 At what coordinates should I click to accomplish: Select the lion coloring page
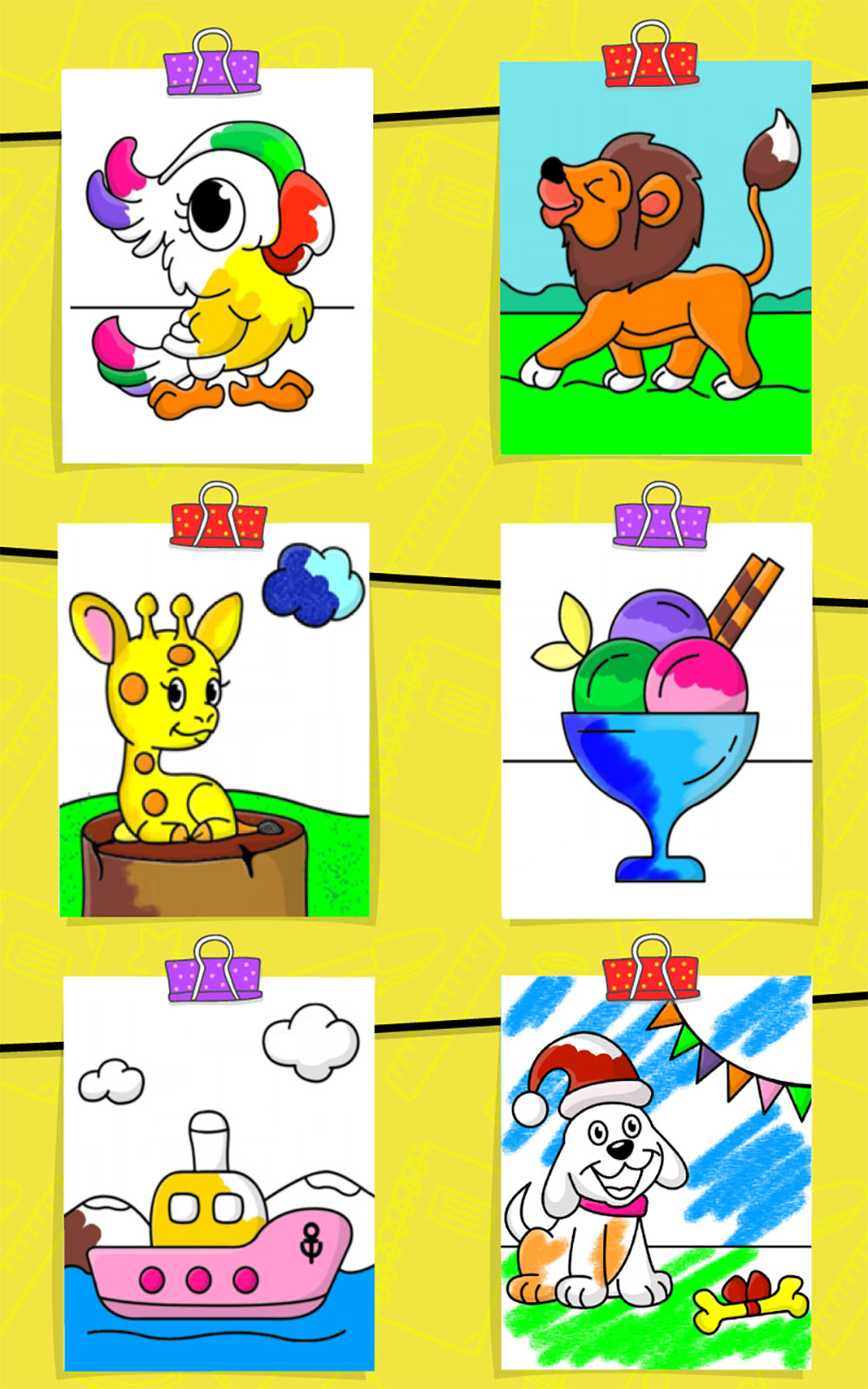pos(656,259)
